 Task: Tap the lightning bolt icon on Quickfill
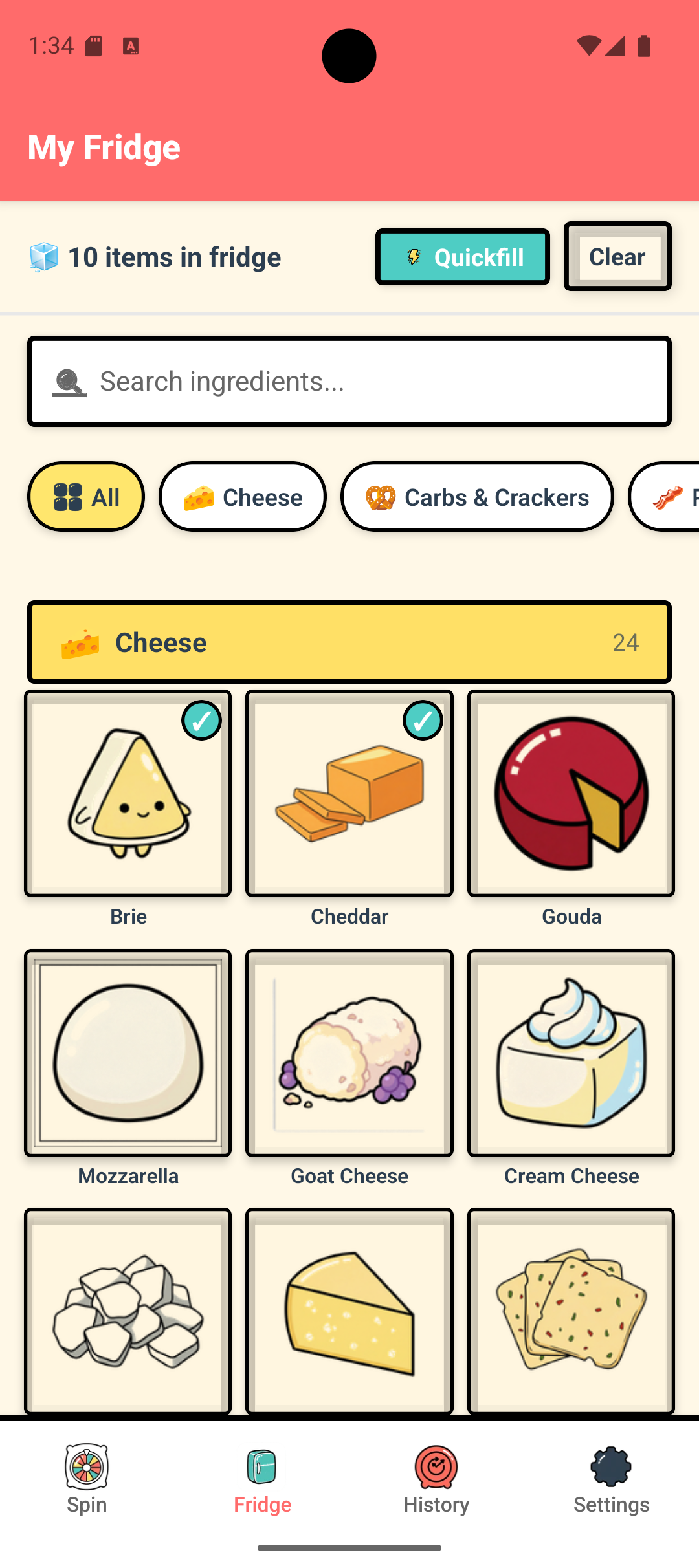click(x=414, y=256)
